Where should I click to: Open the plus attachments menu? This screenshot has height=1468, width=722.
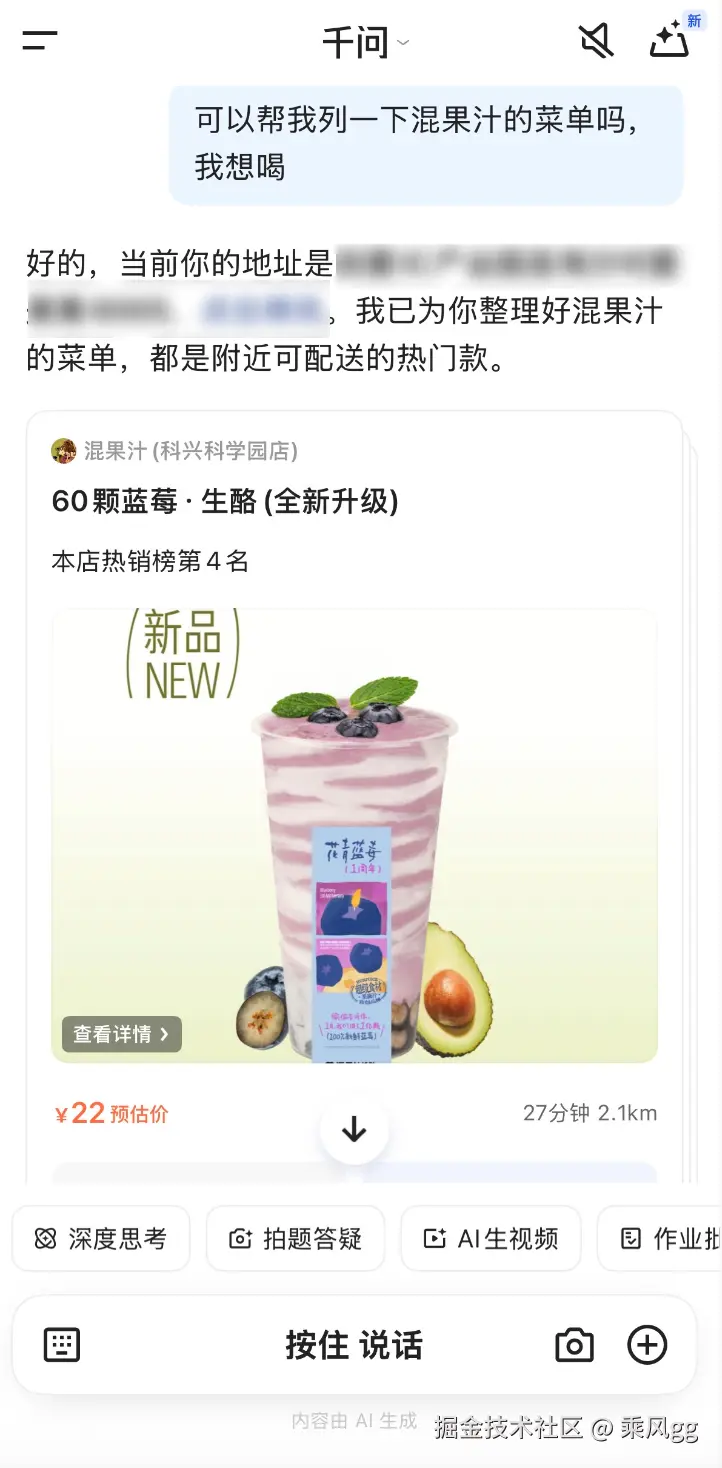tap(647, 1345)
